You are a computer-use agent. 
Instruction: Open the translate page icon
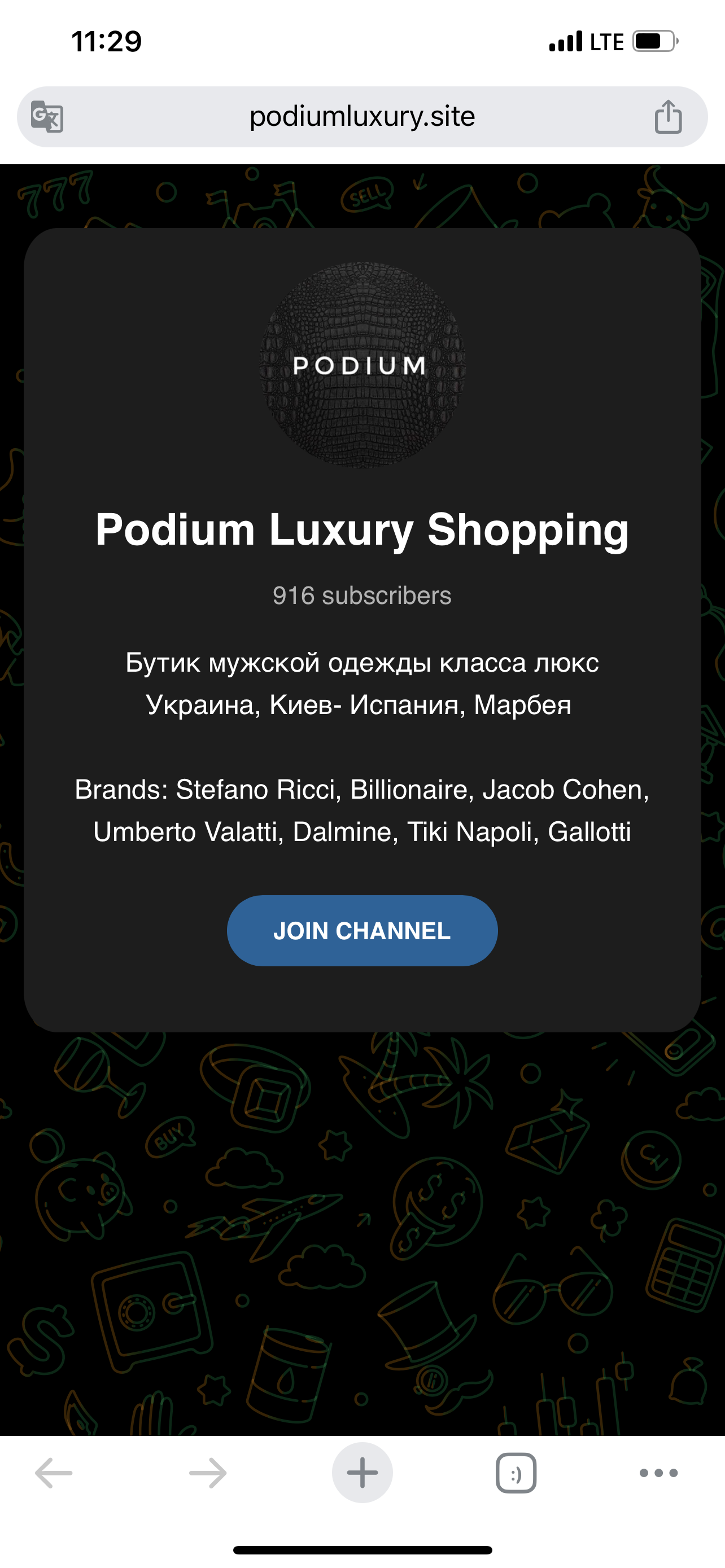[x=47, y=116]
